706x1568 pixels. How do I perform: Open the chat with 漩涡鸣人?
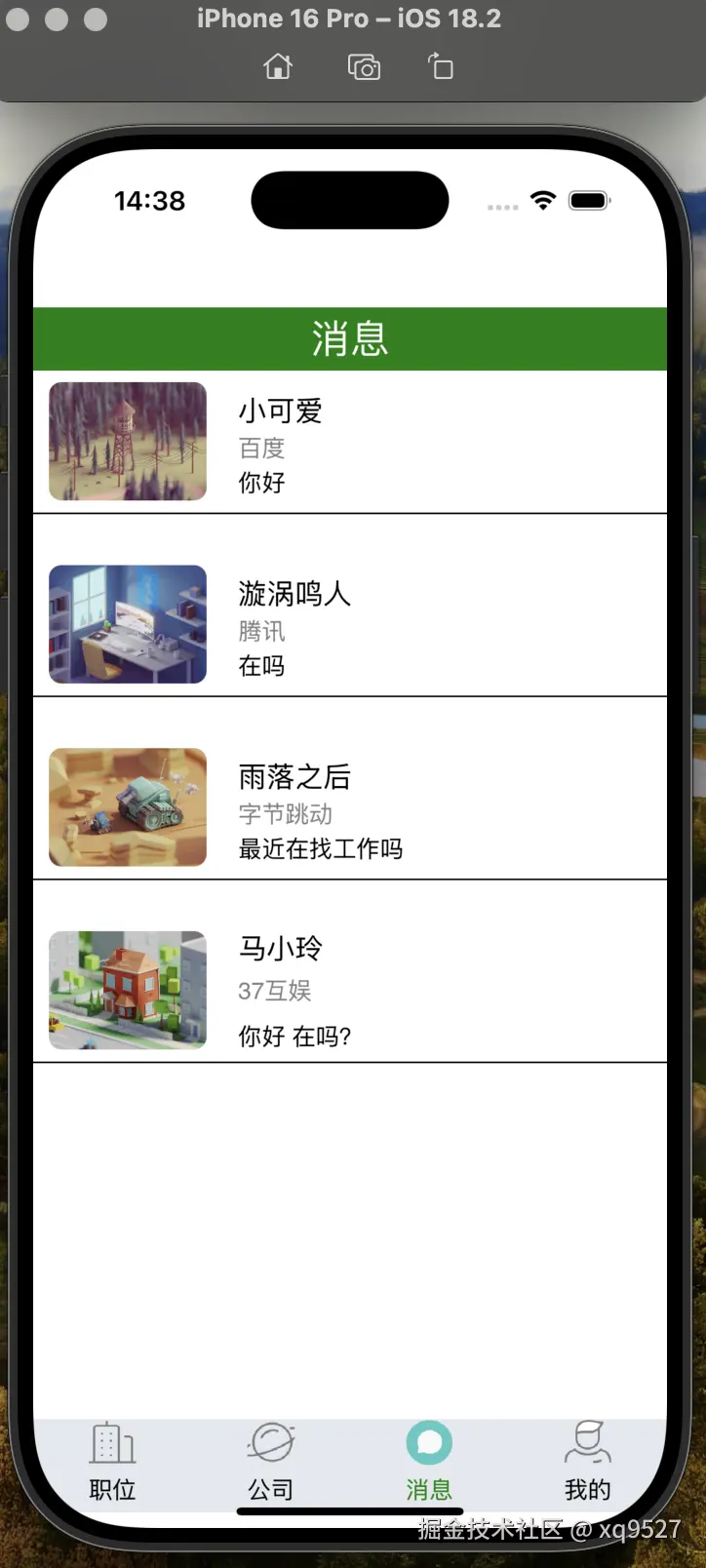point(349,624)
